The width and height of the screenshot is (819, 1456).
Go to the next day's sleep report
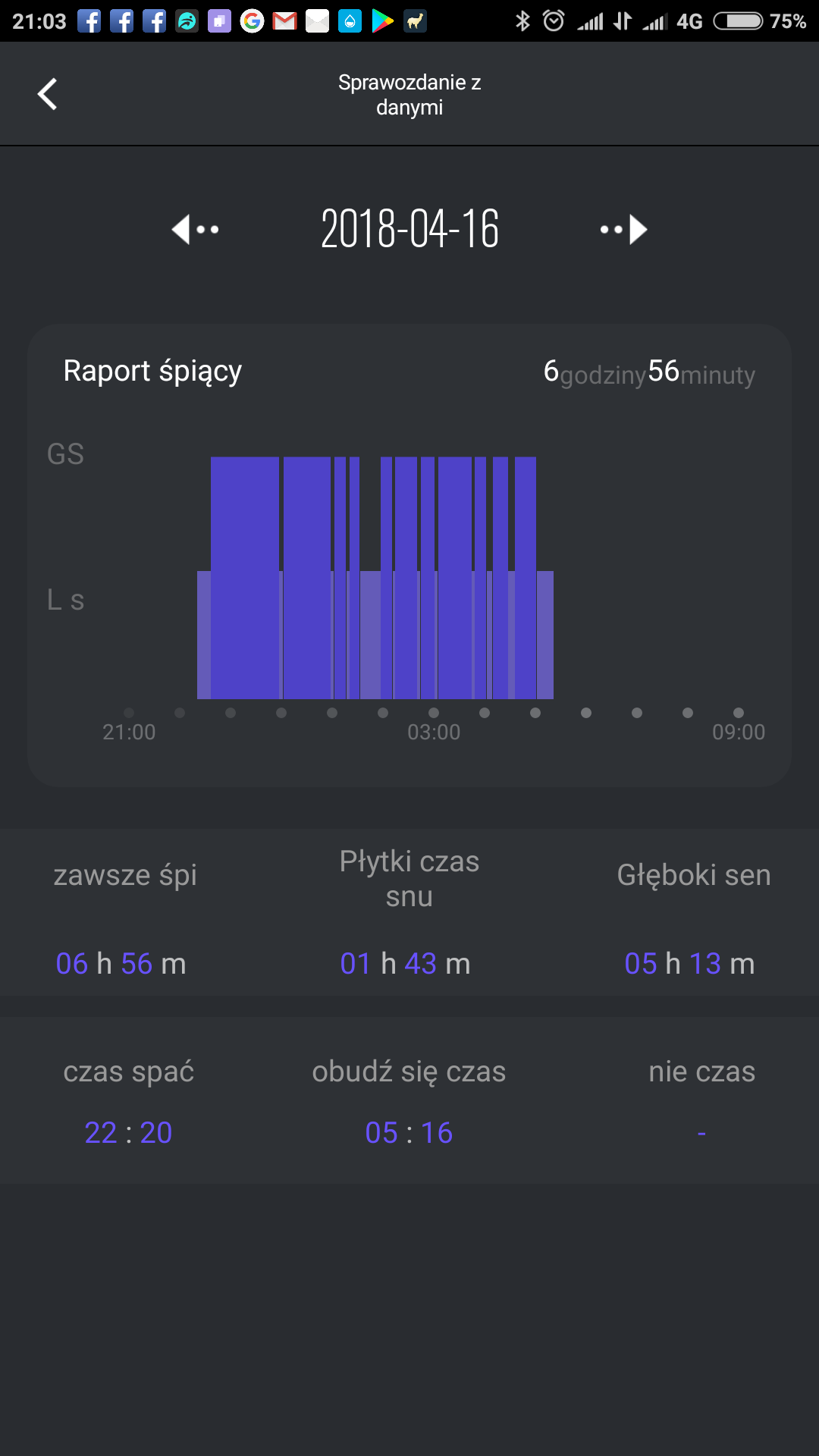coord(623,229)
